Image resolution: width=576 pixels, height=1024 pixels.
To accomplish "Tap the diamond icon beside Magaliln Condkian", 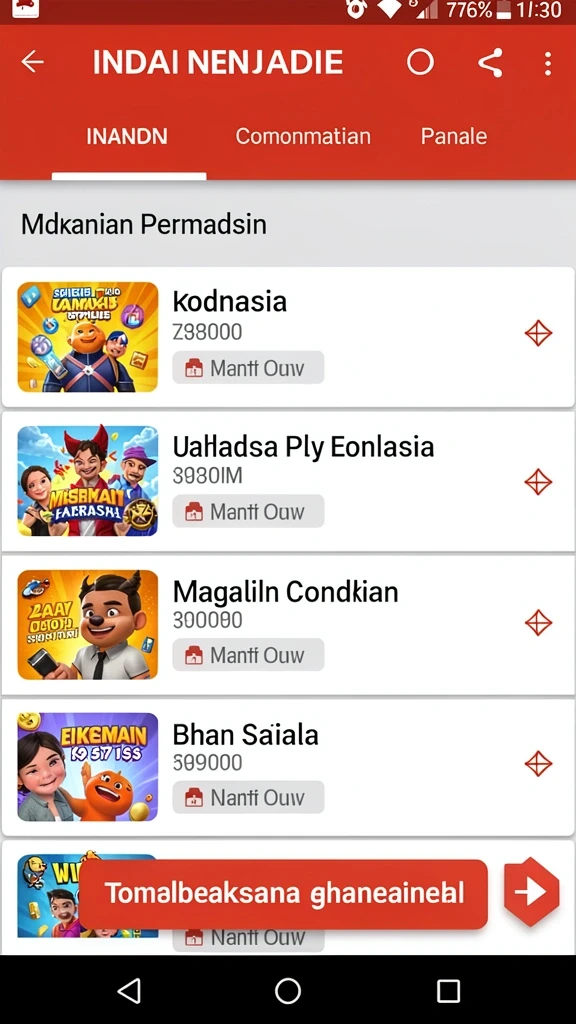I will (538, 622).
